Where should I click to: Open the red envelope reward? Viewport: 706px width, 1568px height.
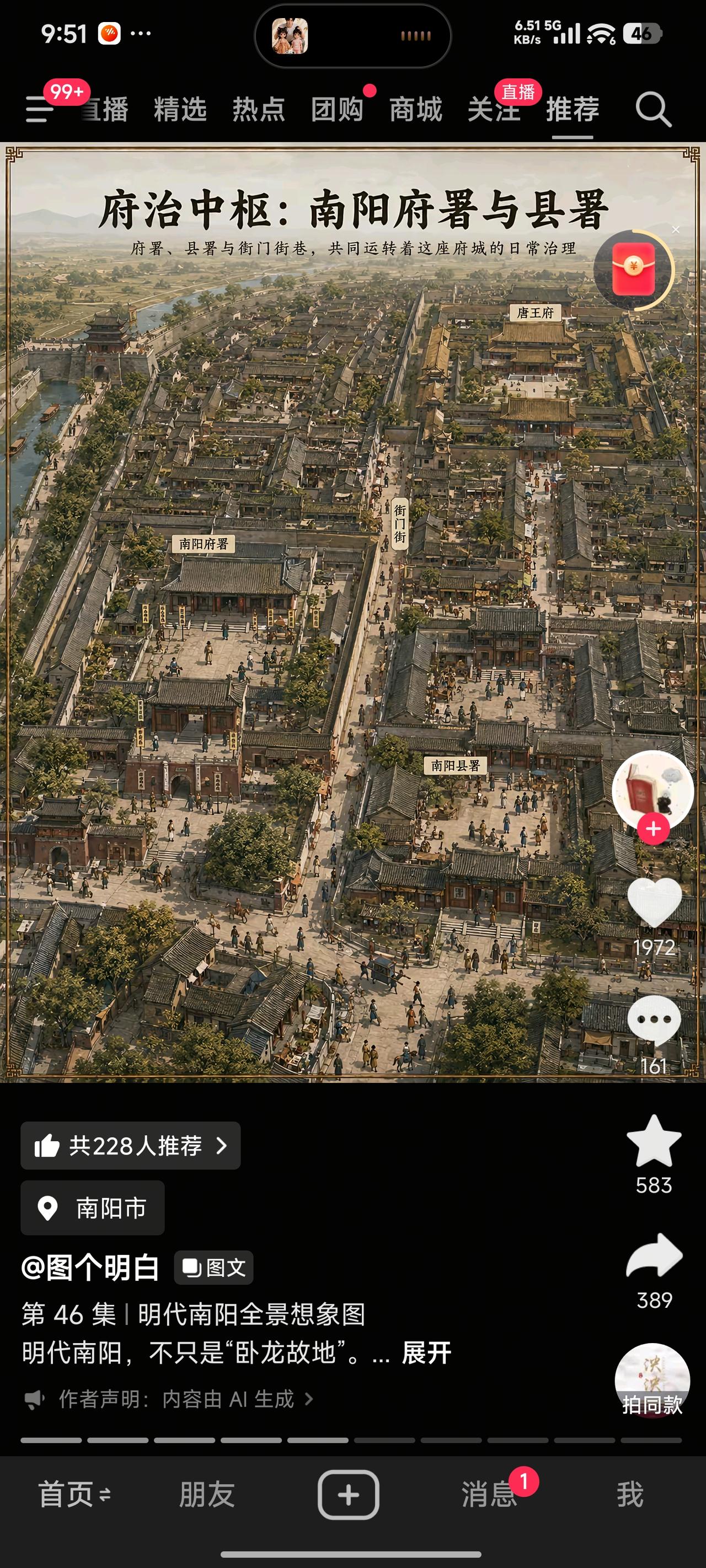[634, 269]
